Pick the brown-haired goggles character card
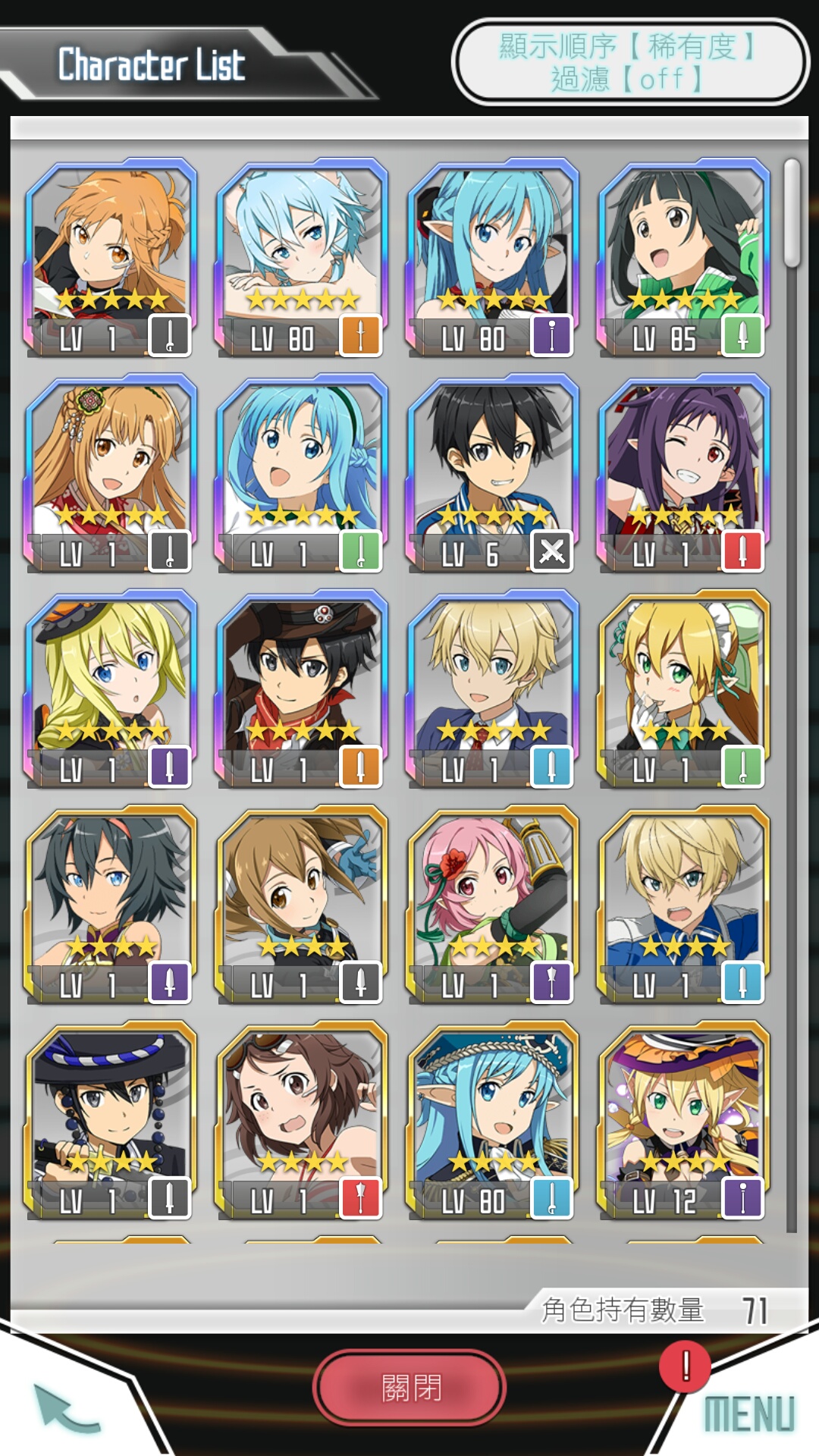The height and width of the screenshot is (1456, 819). pyautogui.click(x=301, y=1121)
